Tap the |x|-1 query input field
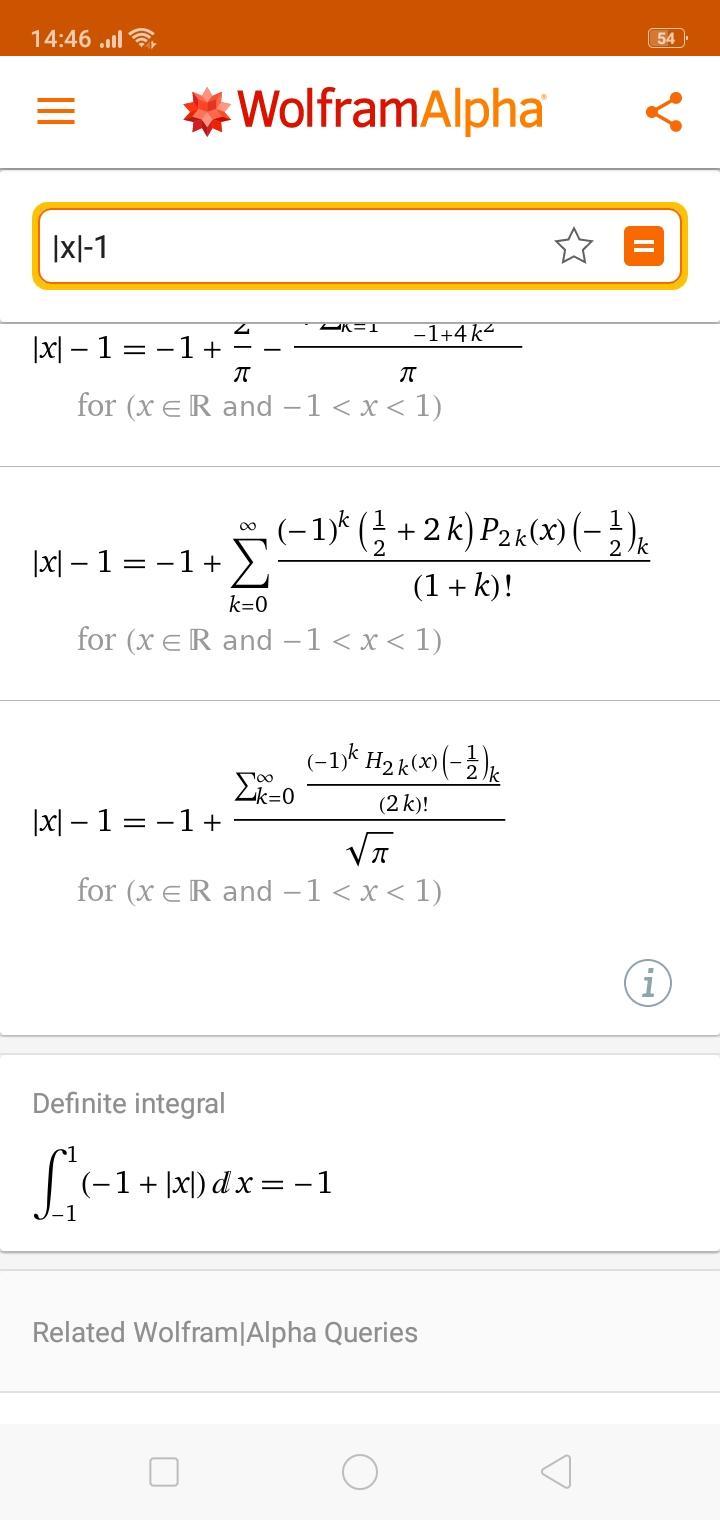 [290, 247]
